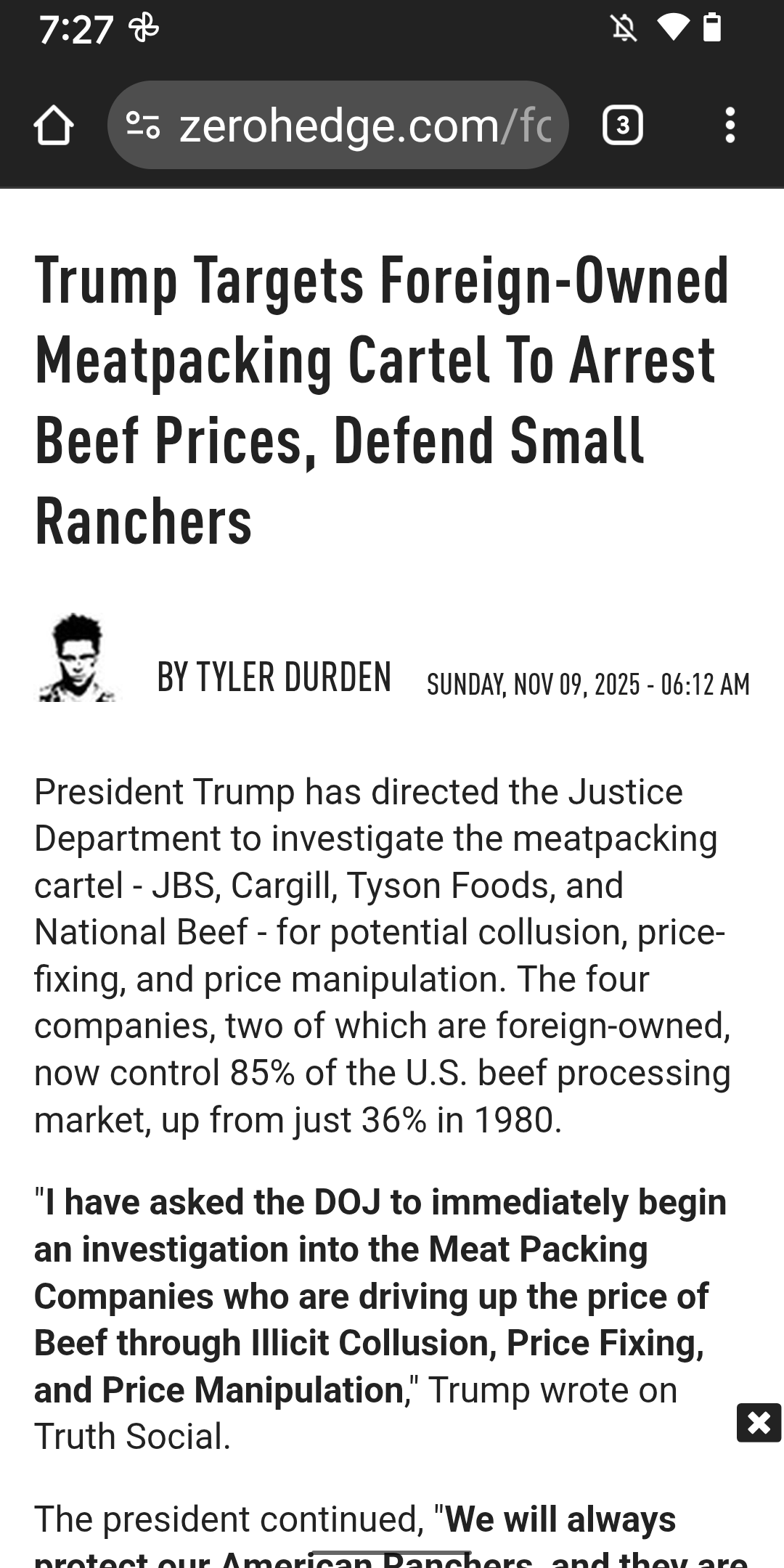Image resolution: width=784 pixels, height=1568 pixels.
Task: Dismiss the overlay with the X button
Action: pos(758,1422)
